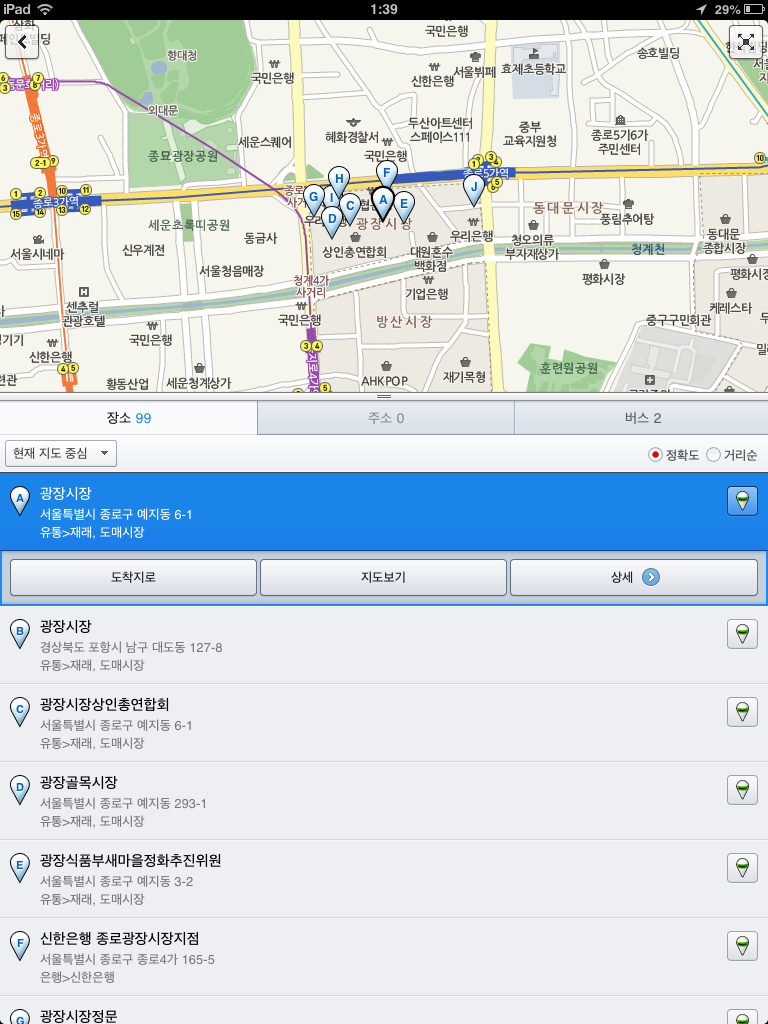
Task: Tap the pin button beside 광장골목시장
Action: [x=741, y=790]
